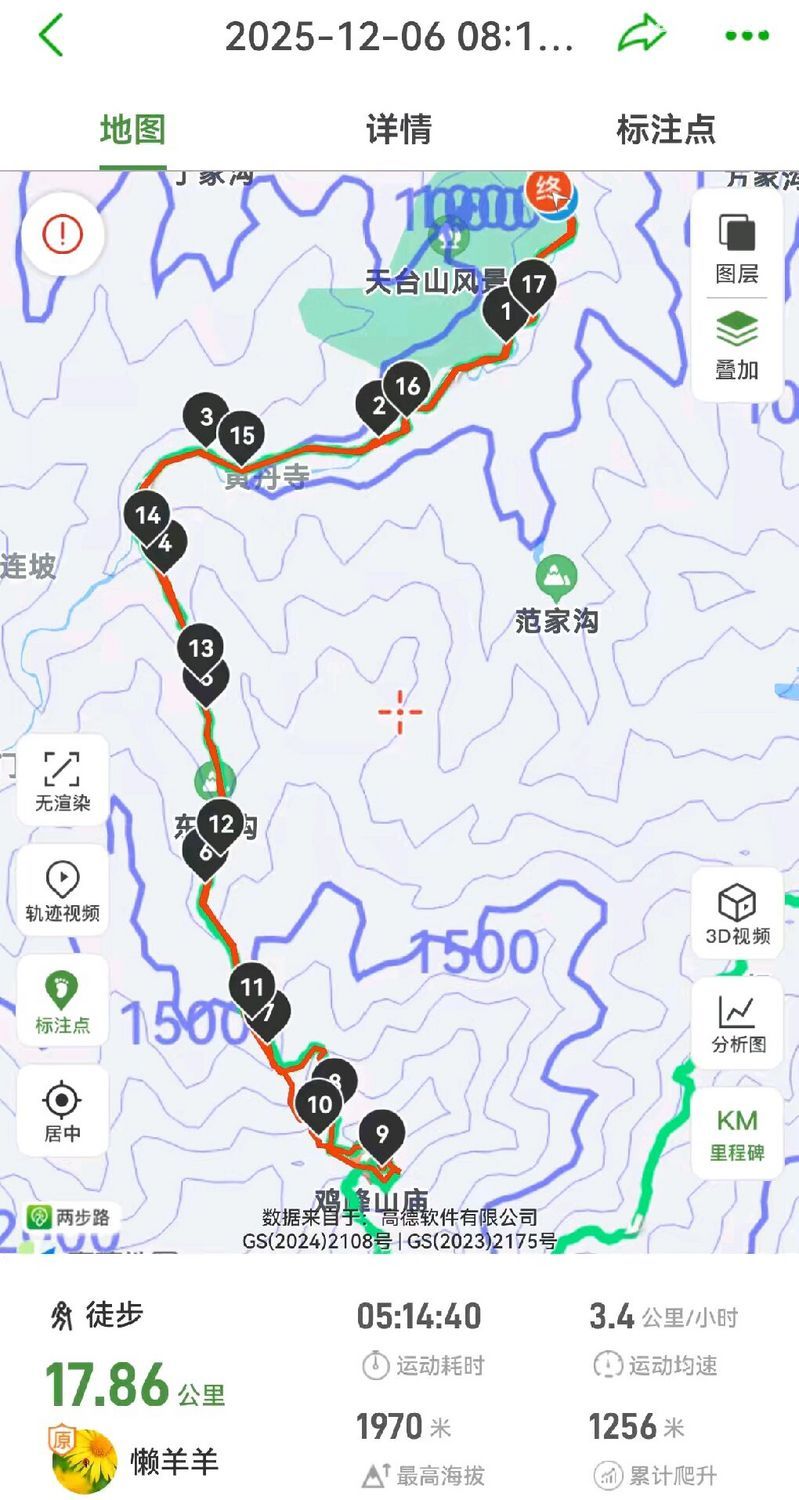Screen dimensions: 799x1500
Task: Toggle the 标注点 markers button on map
Action: (62, 1000)
